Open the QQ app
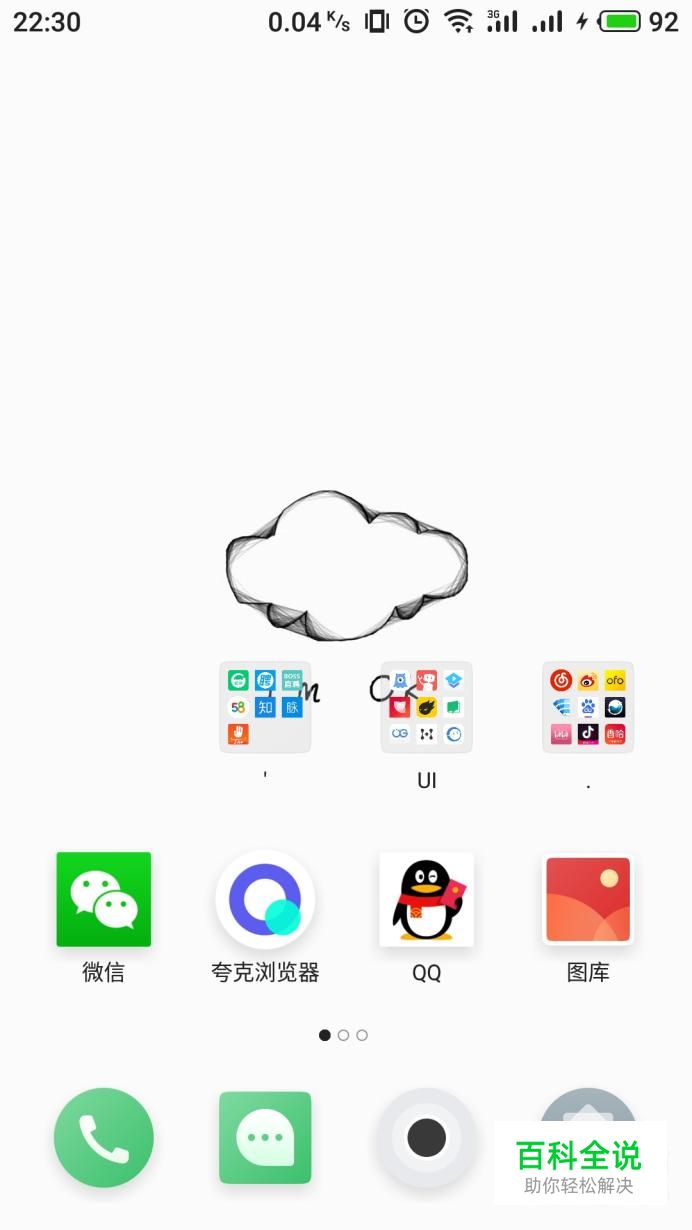The height and width of the screenshot is (1230, 692). [x=426, y=899]
